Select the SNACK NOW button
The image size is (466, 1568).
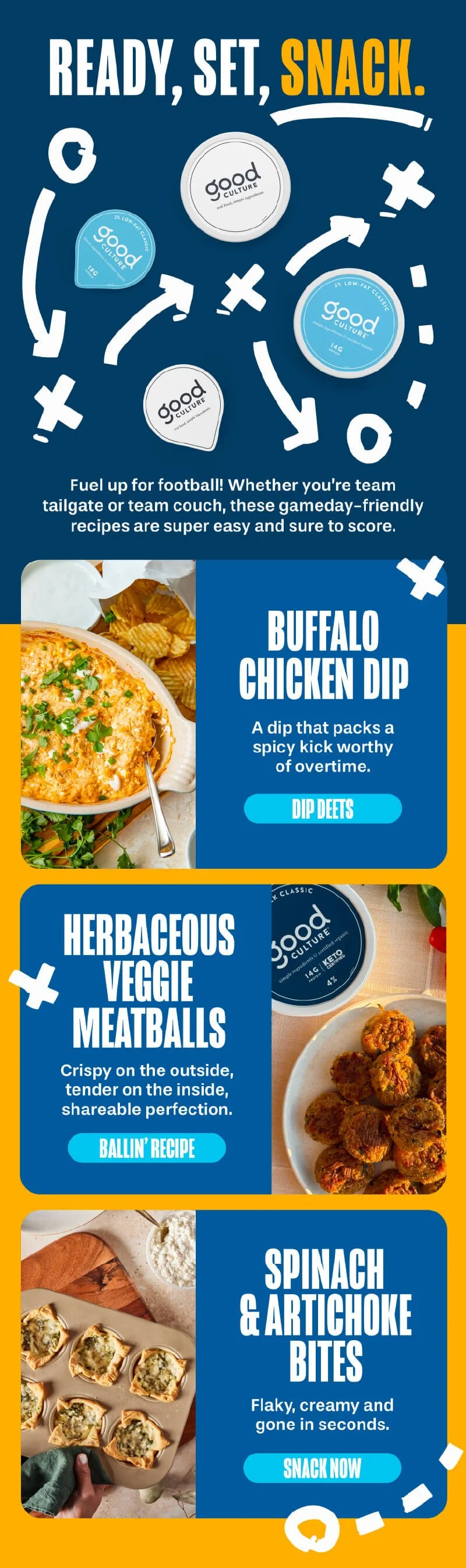tap(323, 1468)
